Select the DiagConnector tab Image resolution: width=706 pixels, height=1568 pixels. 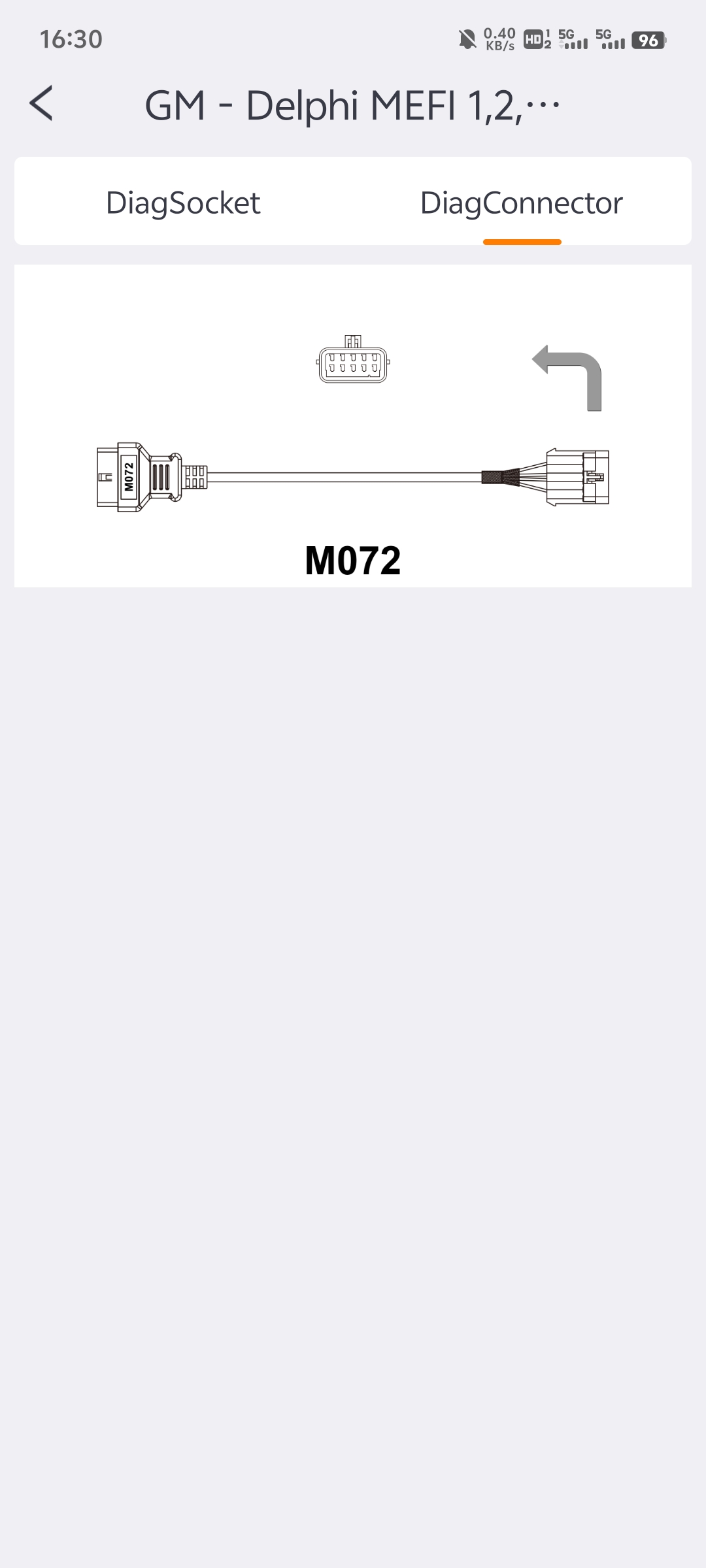click(x=521, y=203)
